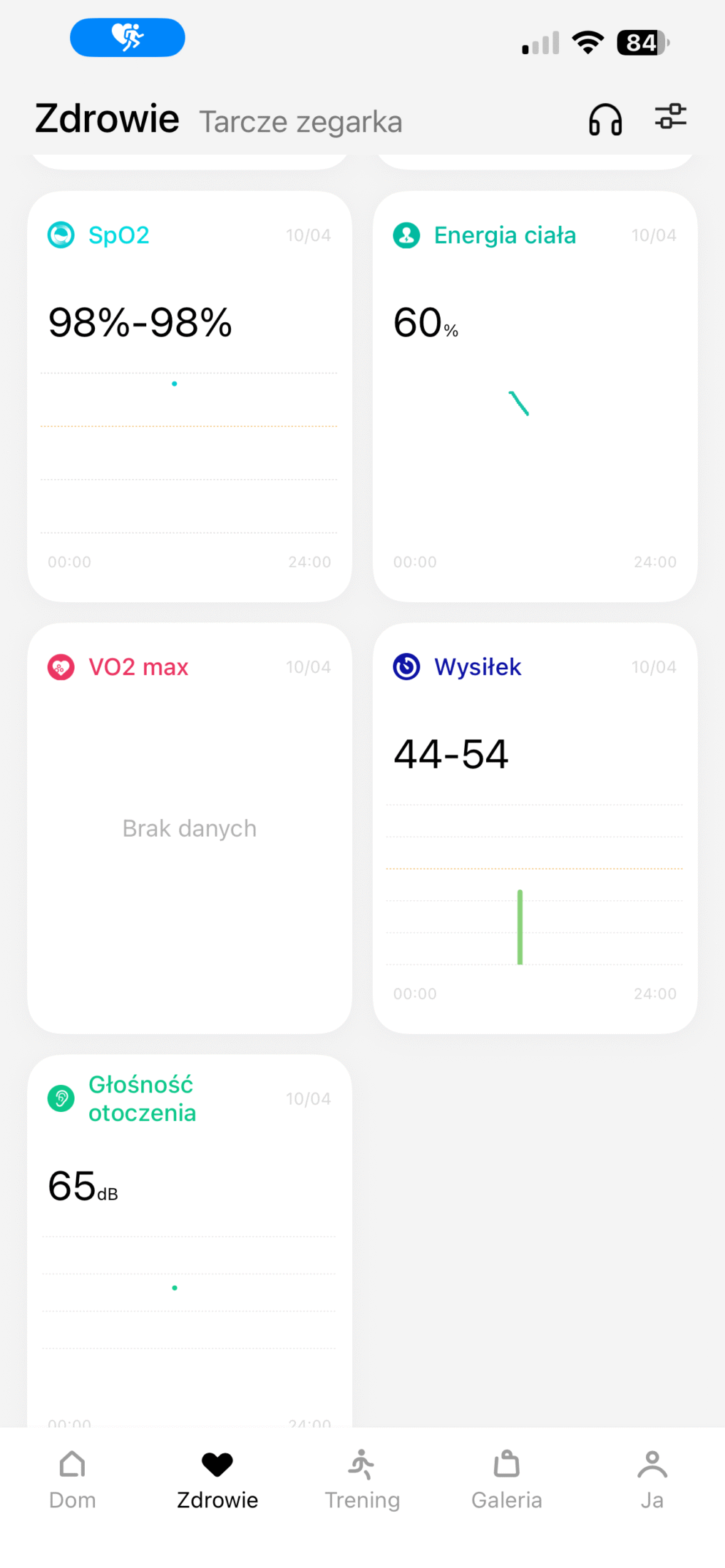Open the Energia ciała card
Viewport: 725px width, 1568px height.
535,396
